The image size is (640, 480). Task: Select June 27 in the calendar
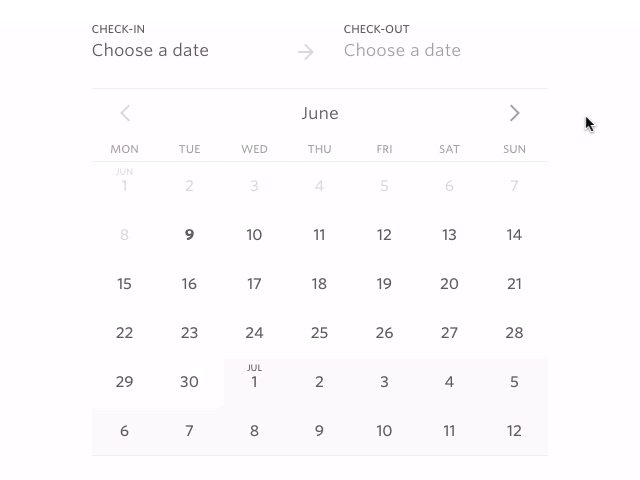point(449,333)
